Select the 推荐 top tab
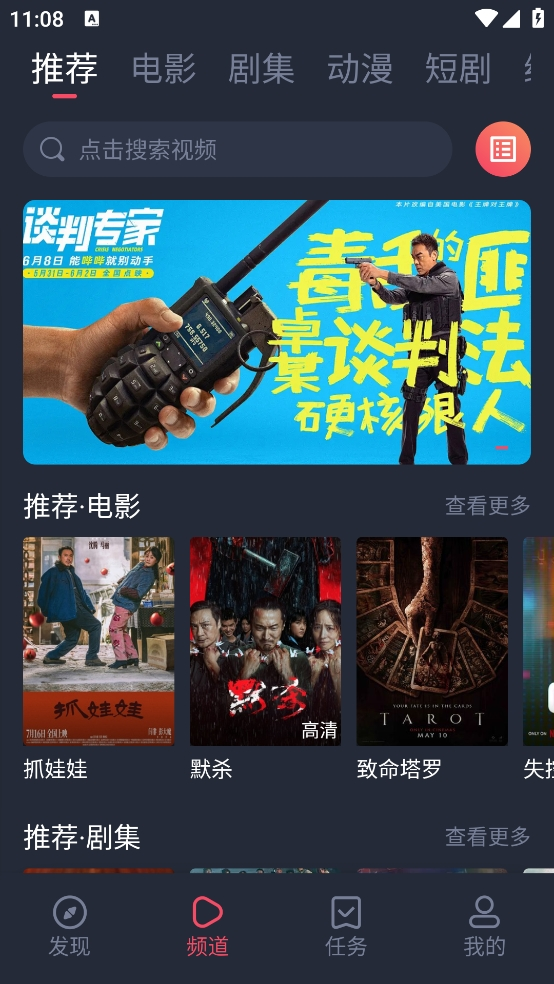 [65, 68]
